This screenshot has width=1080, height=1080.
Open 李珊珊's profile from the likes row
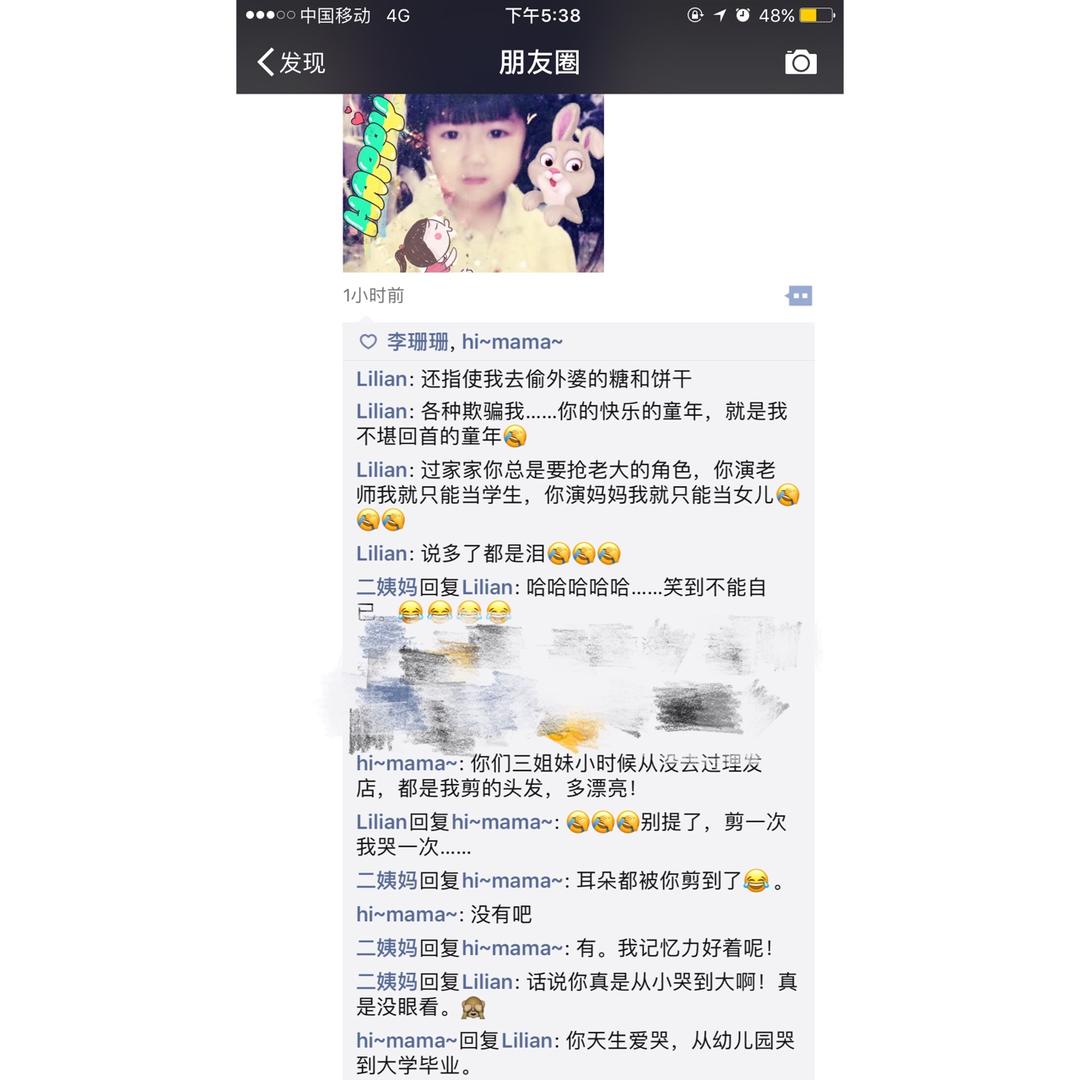click(x=417, y=342)
